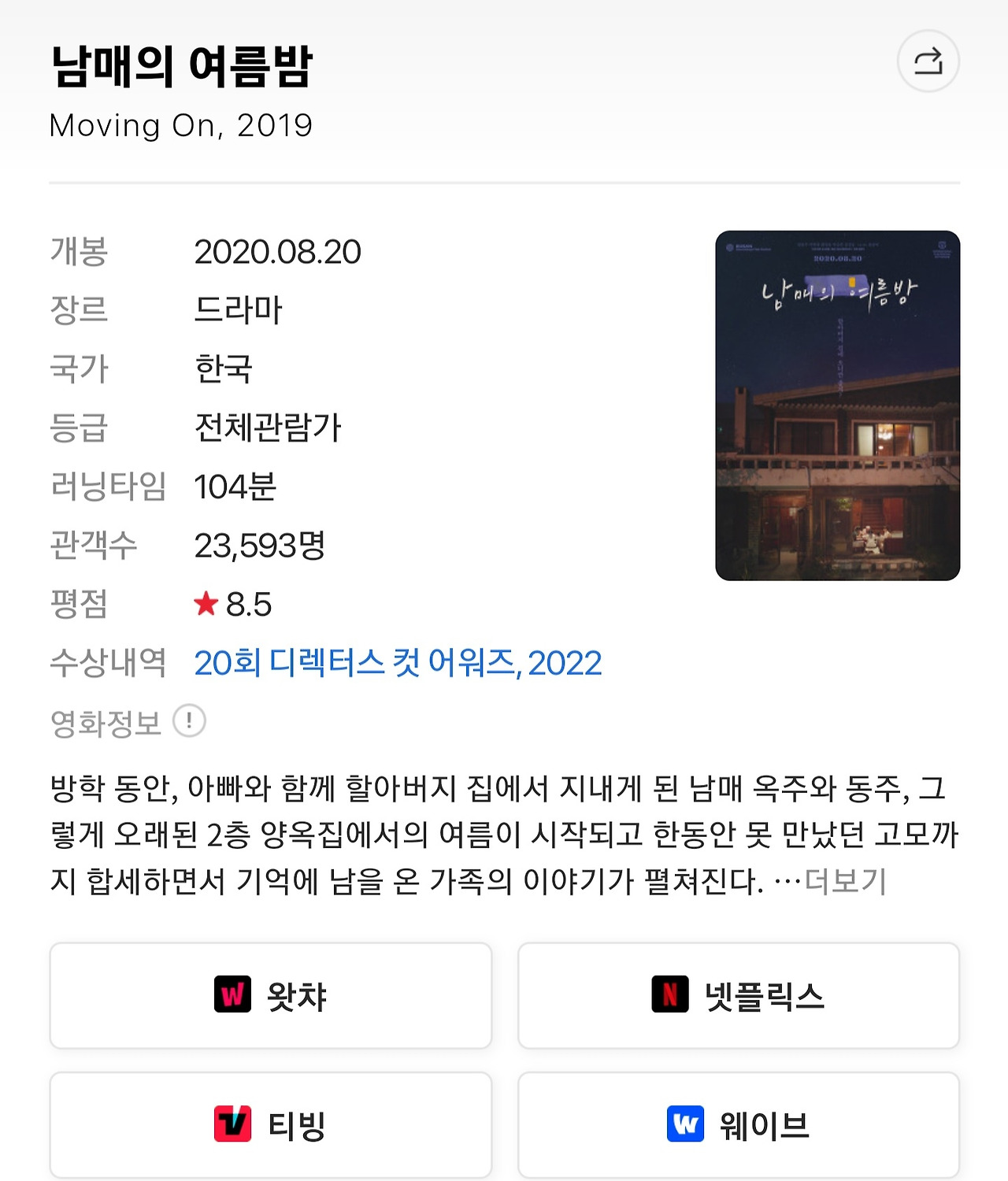Select the 넷플릭스 viewing option
Screen dimensions: 1008x1181
coord(741,996)
